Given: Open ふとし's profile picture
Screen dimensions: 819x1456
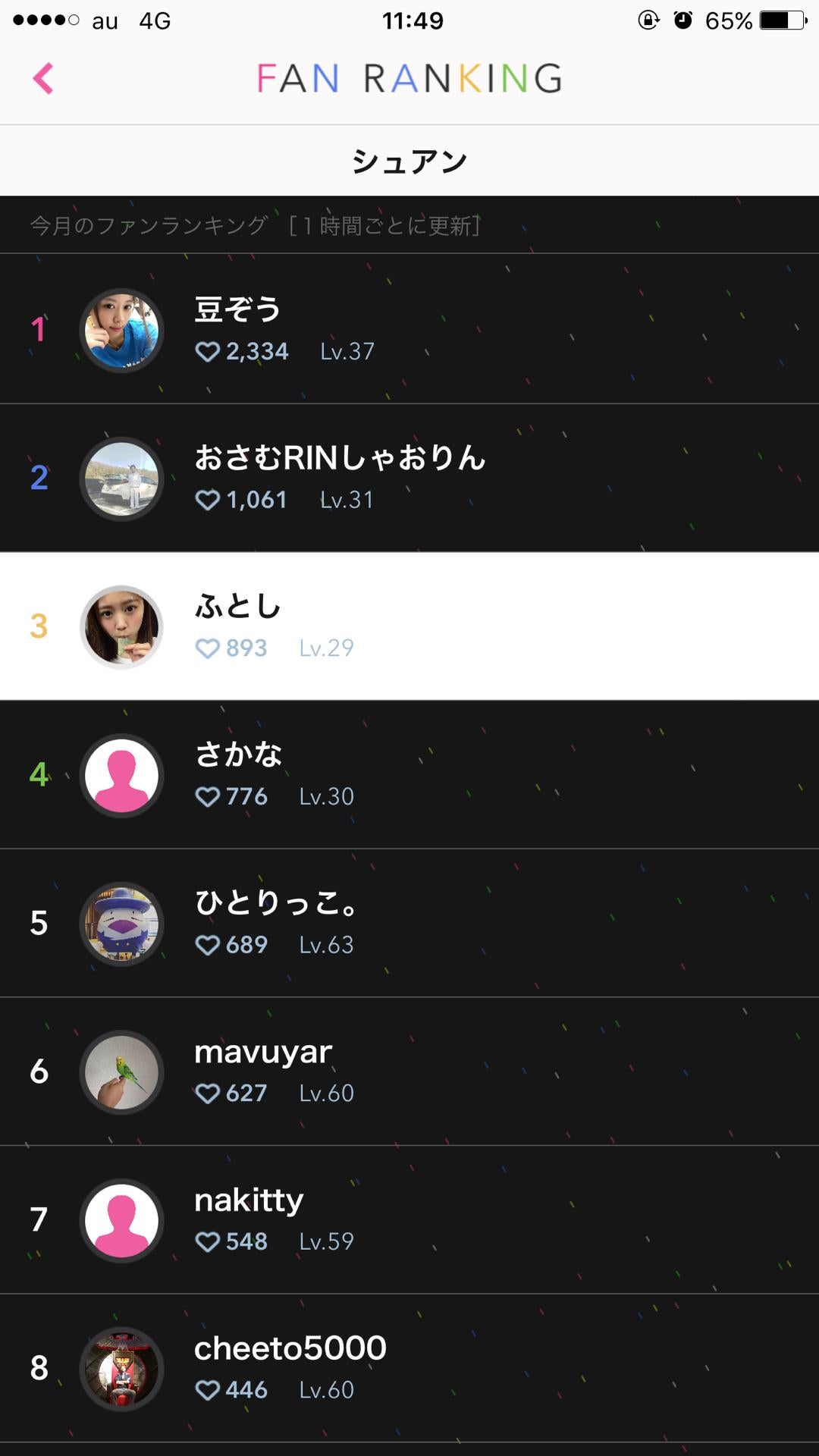Looking at the screenshot, I should [x=121, y=626].
